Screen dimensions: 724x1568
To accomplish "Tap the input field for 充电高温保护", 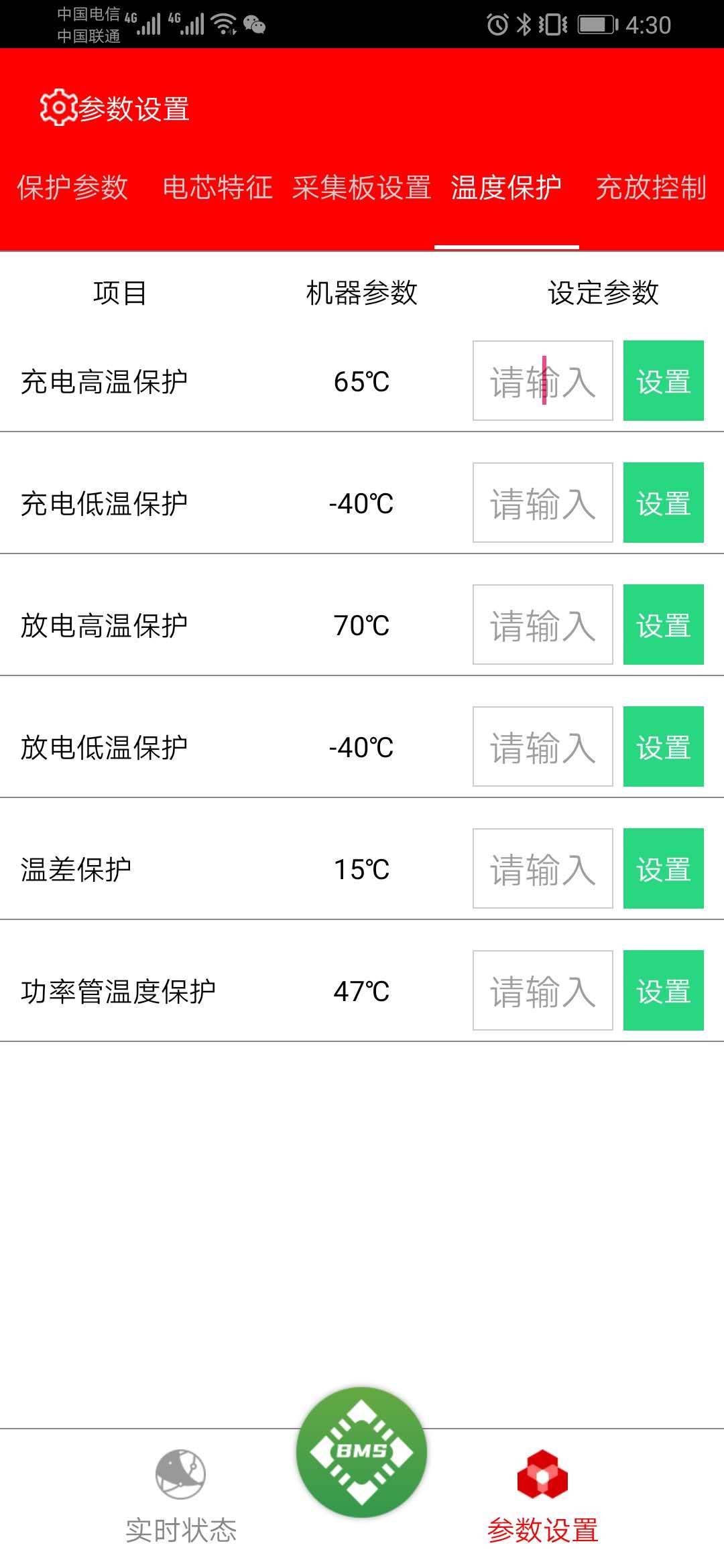I will click(x=543, y=381).
